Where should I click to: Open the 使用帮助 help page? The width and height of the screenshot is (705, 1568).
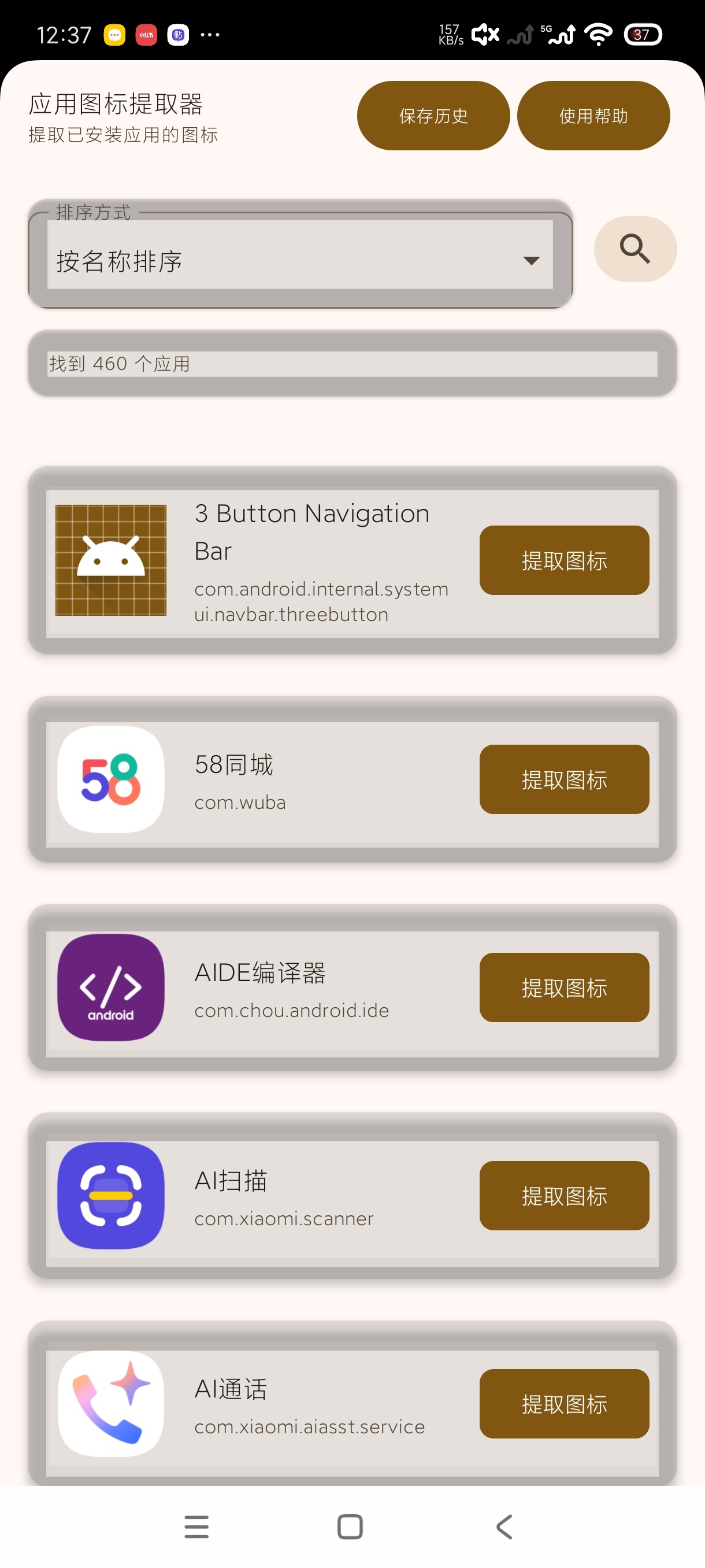point(593,115)
